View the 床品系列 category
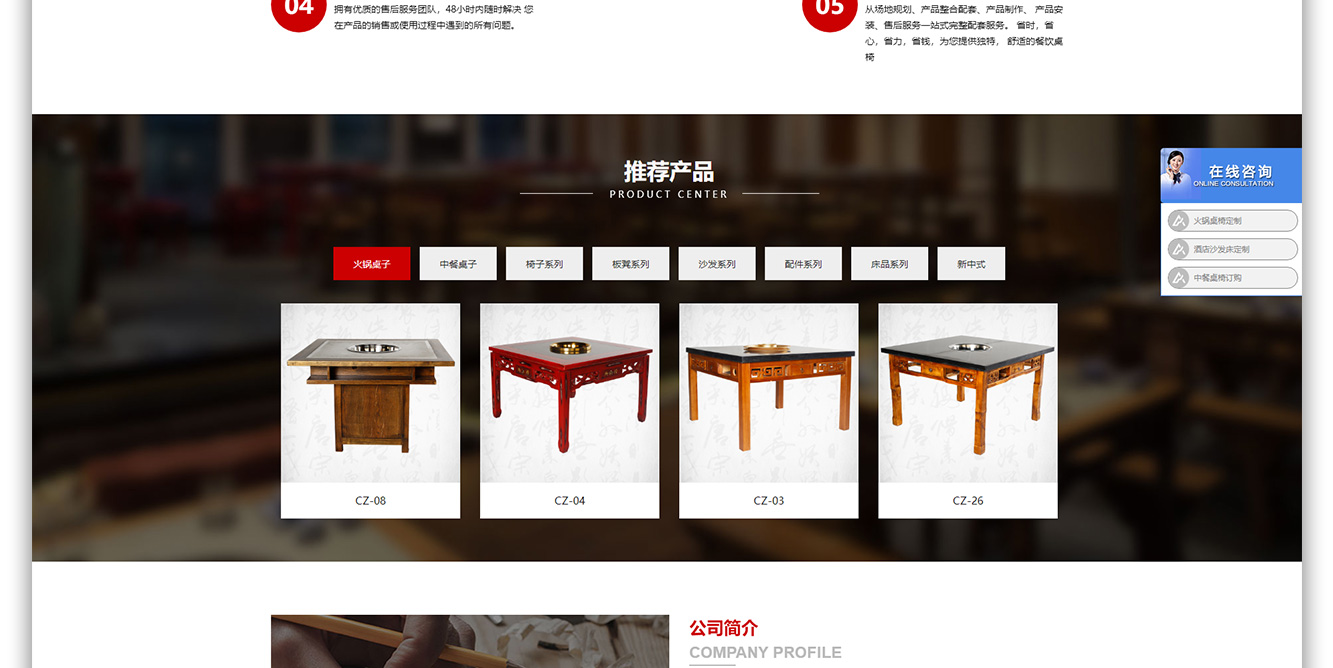 [889, 264]
